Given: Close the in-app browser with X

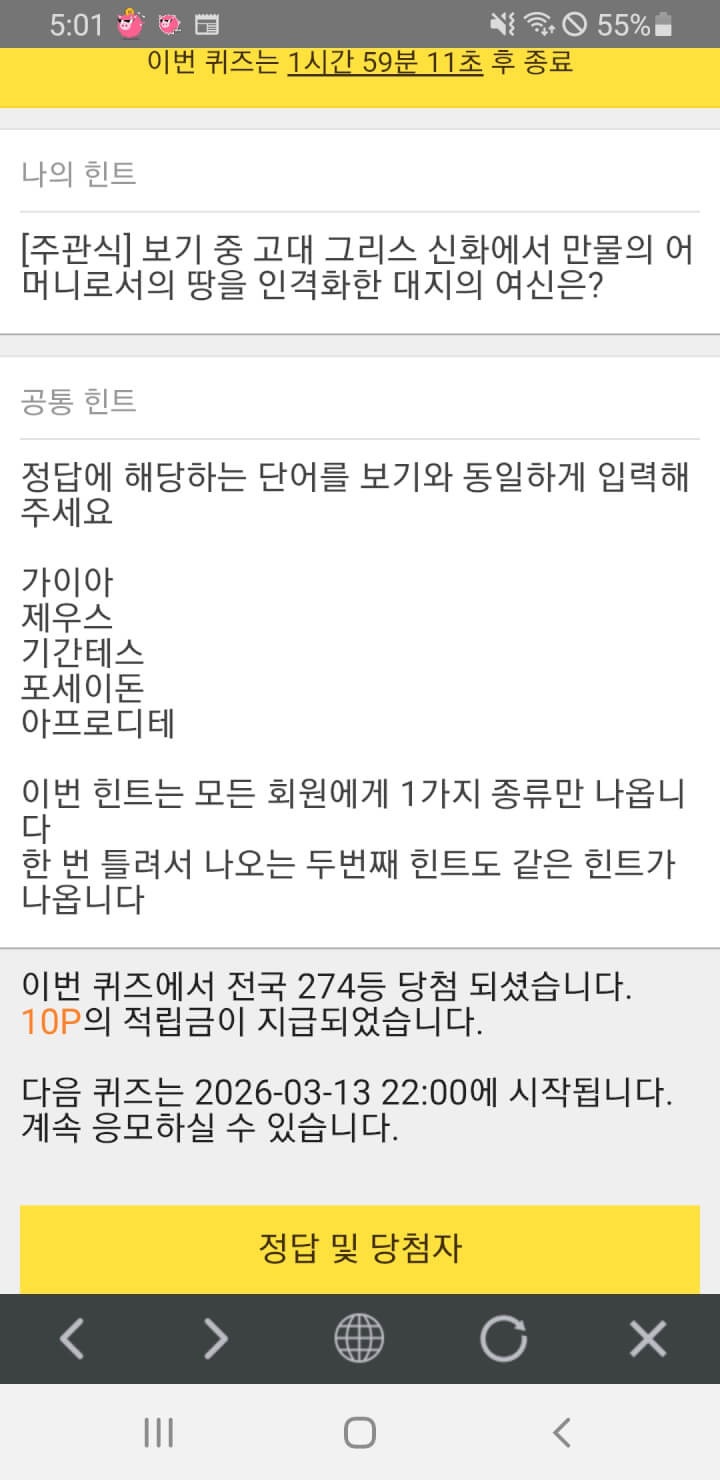Looking at the screenshot, I should click(648, 1338).
